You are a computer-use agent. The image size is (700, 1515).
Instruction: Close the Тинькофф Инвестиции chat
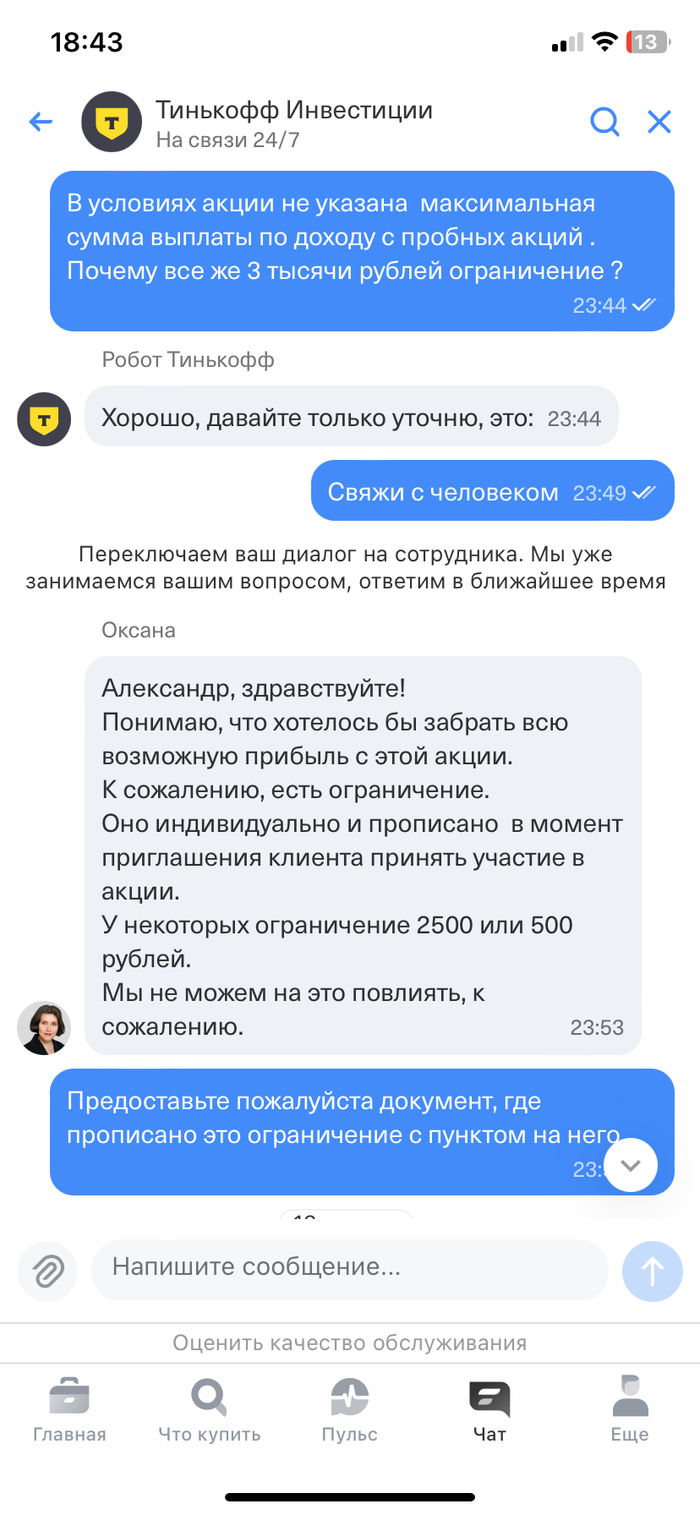click(x=659, y=122)
